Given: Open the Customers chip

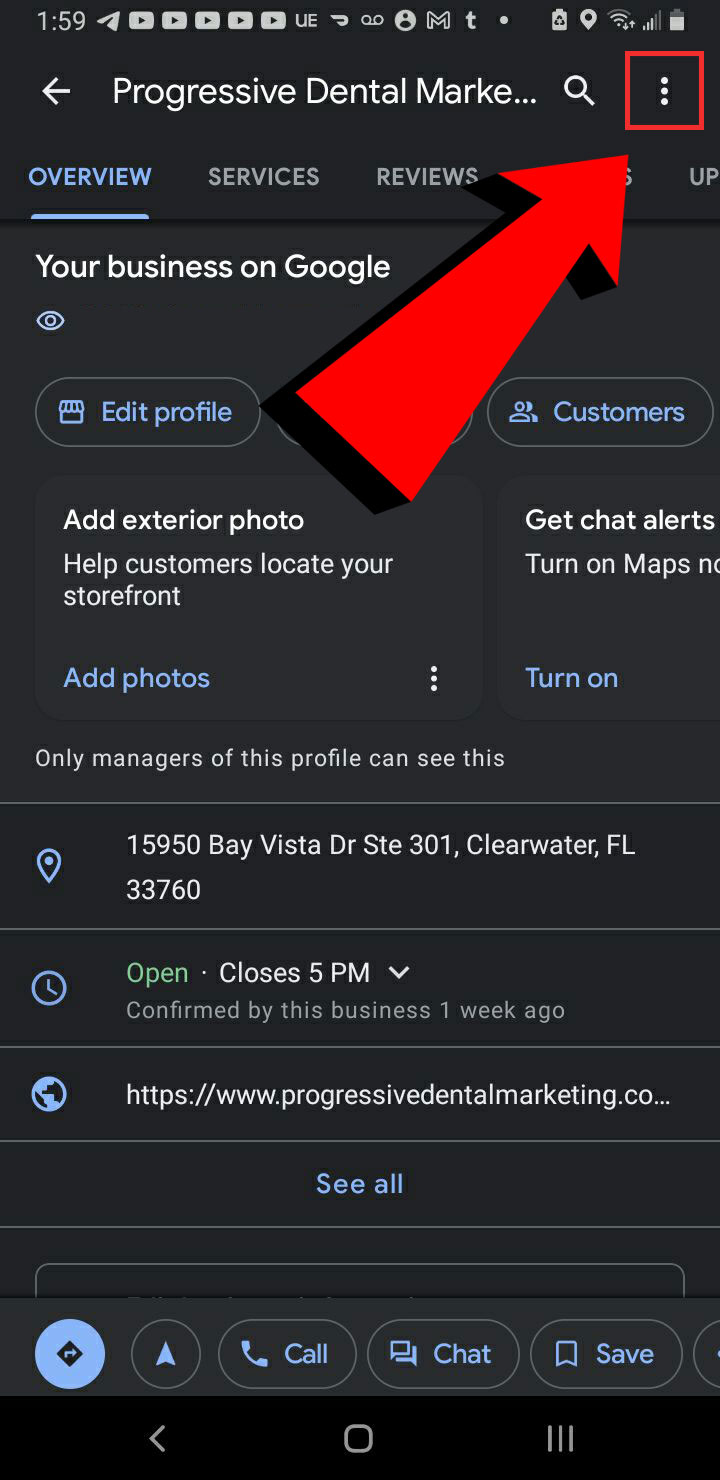Looking at the screenshot, I should coord(600,412).
